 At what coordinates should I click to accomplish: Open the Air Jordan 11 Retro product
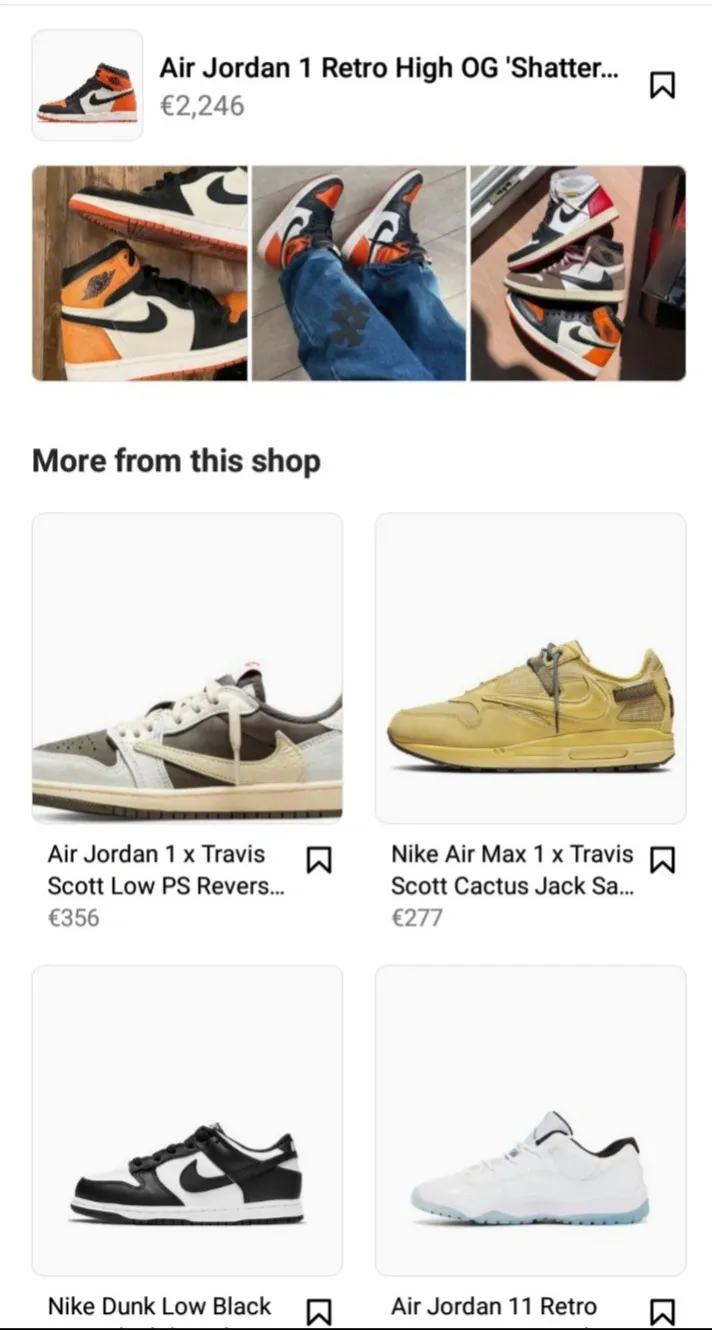click(x=530, y=1120)
